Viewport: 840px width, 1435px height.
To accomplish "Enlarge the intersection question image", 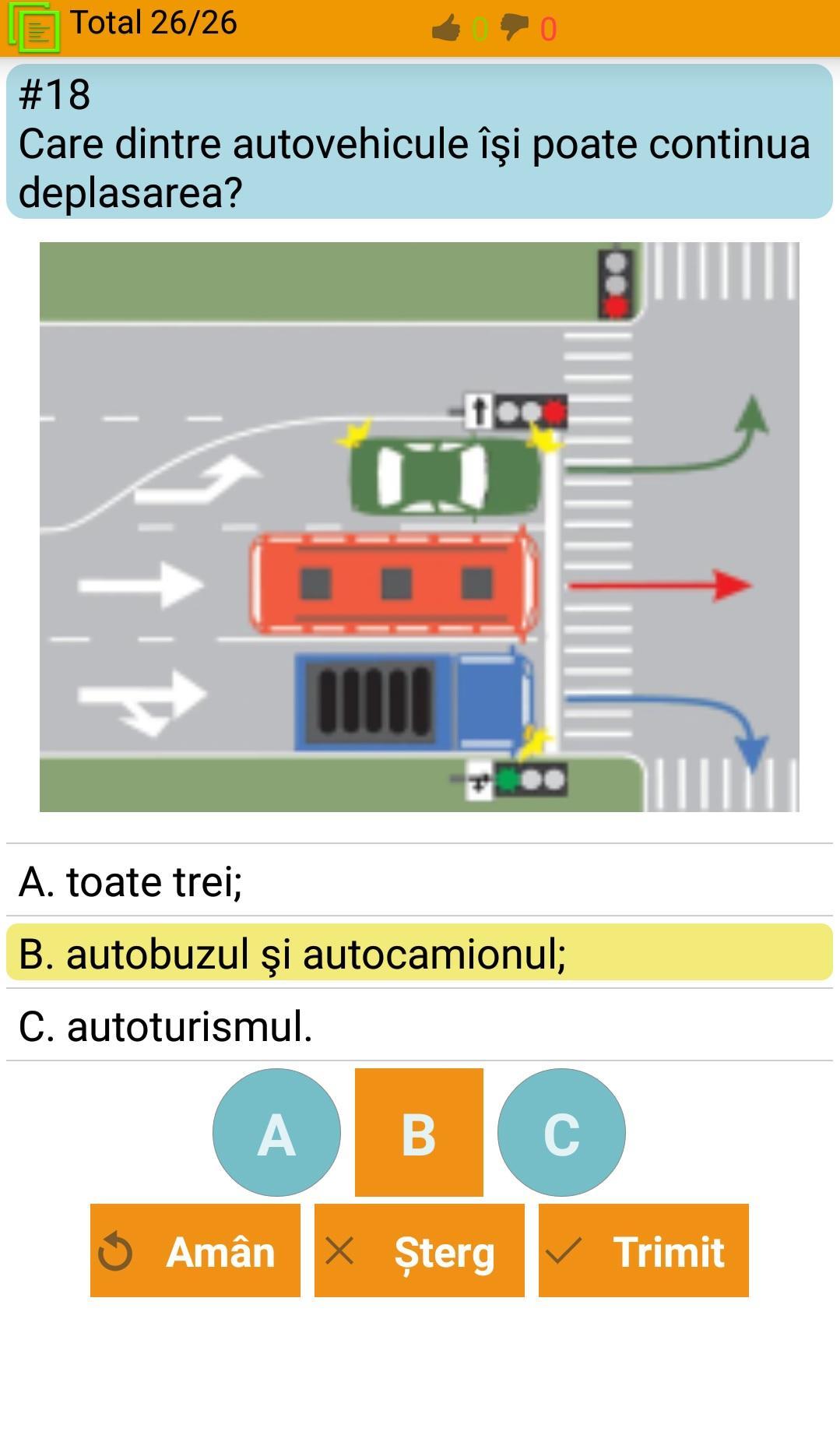I will 420,526.
